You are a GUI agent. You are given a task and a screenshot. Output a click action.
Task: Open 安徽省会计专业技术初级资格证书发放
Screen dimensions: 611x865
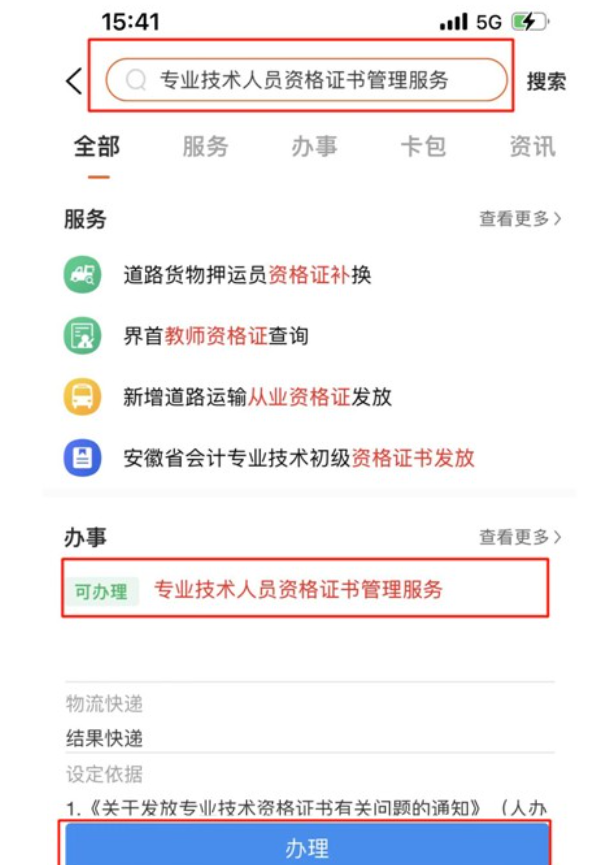click(x=298, y=458)
